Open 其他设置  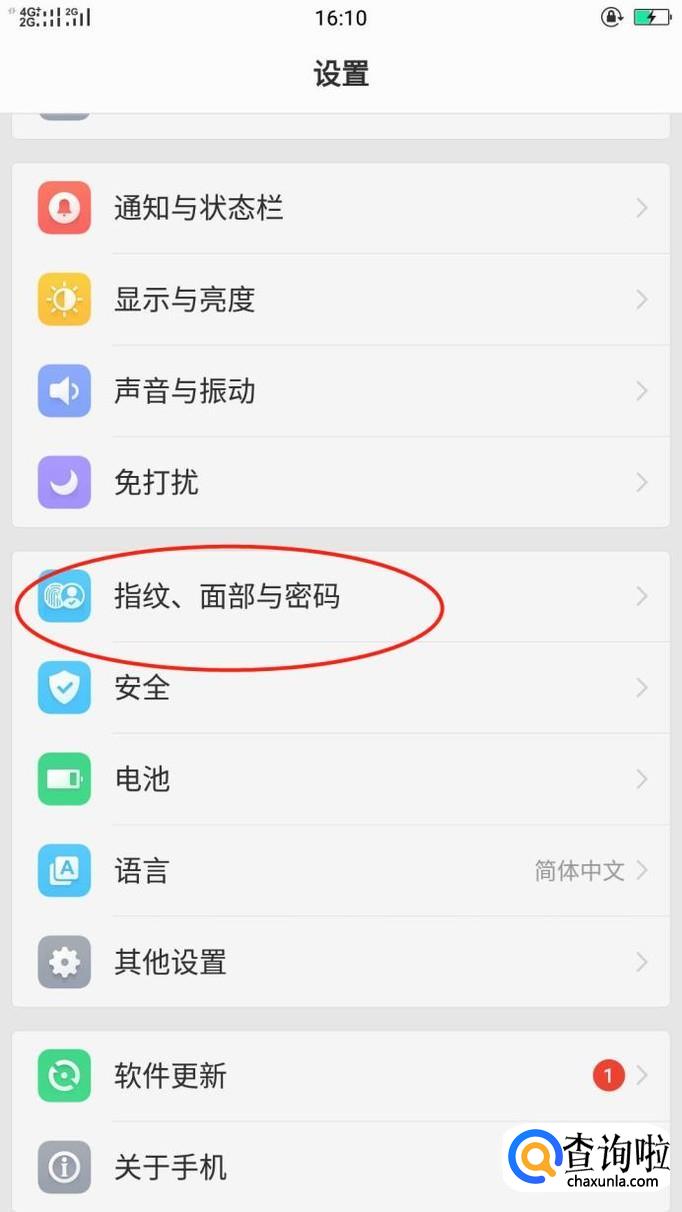[x=340, y=962]
